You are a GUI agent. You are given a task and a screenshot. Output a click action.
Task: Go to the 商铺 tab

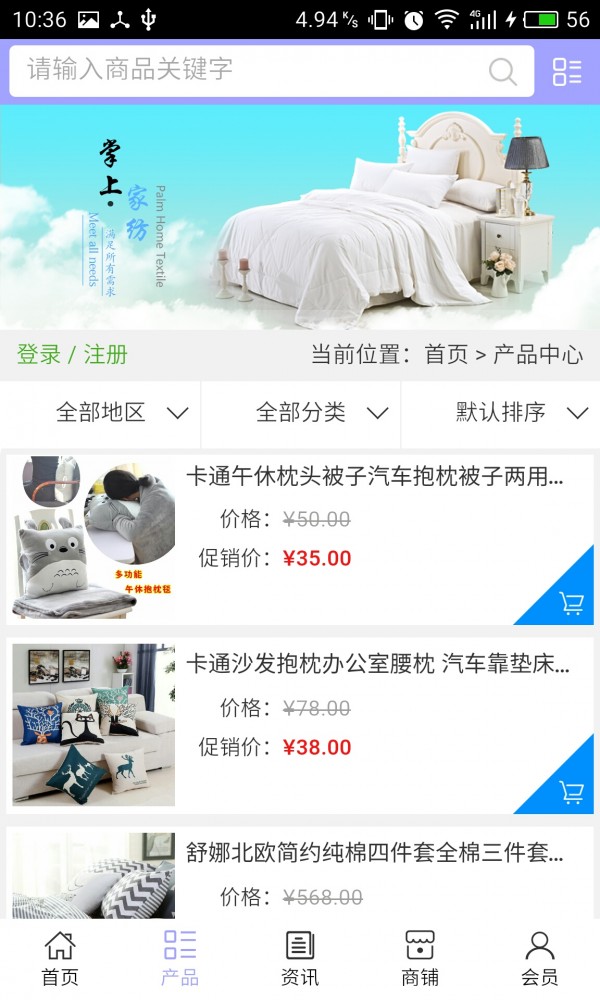(420, 959)
